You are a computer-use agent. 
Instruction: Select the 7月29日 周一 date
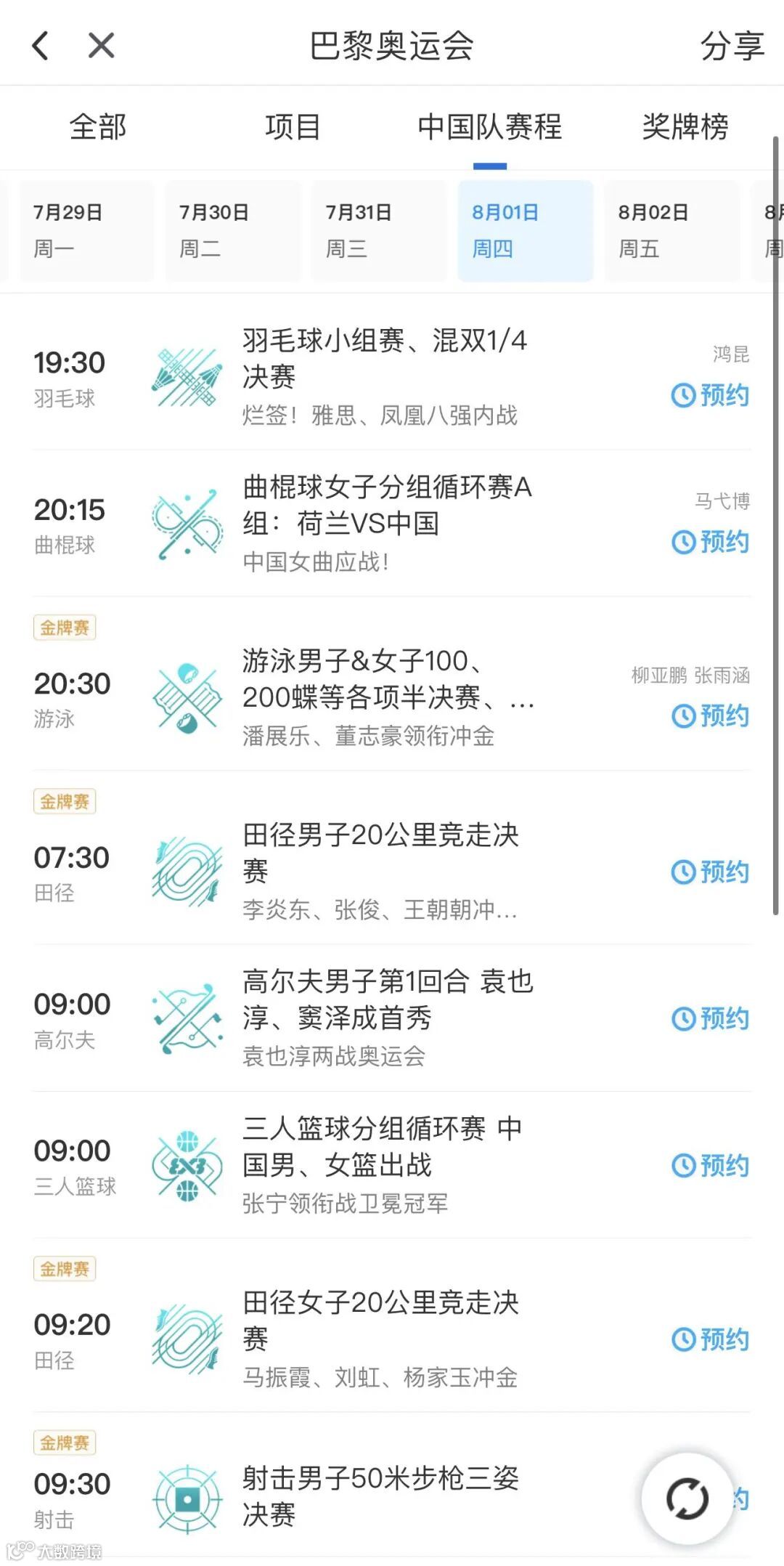[x=86, y=230]
